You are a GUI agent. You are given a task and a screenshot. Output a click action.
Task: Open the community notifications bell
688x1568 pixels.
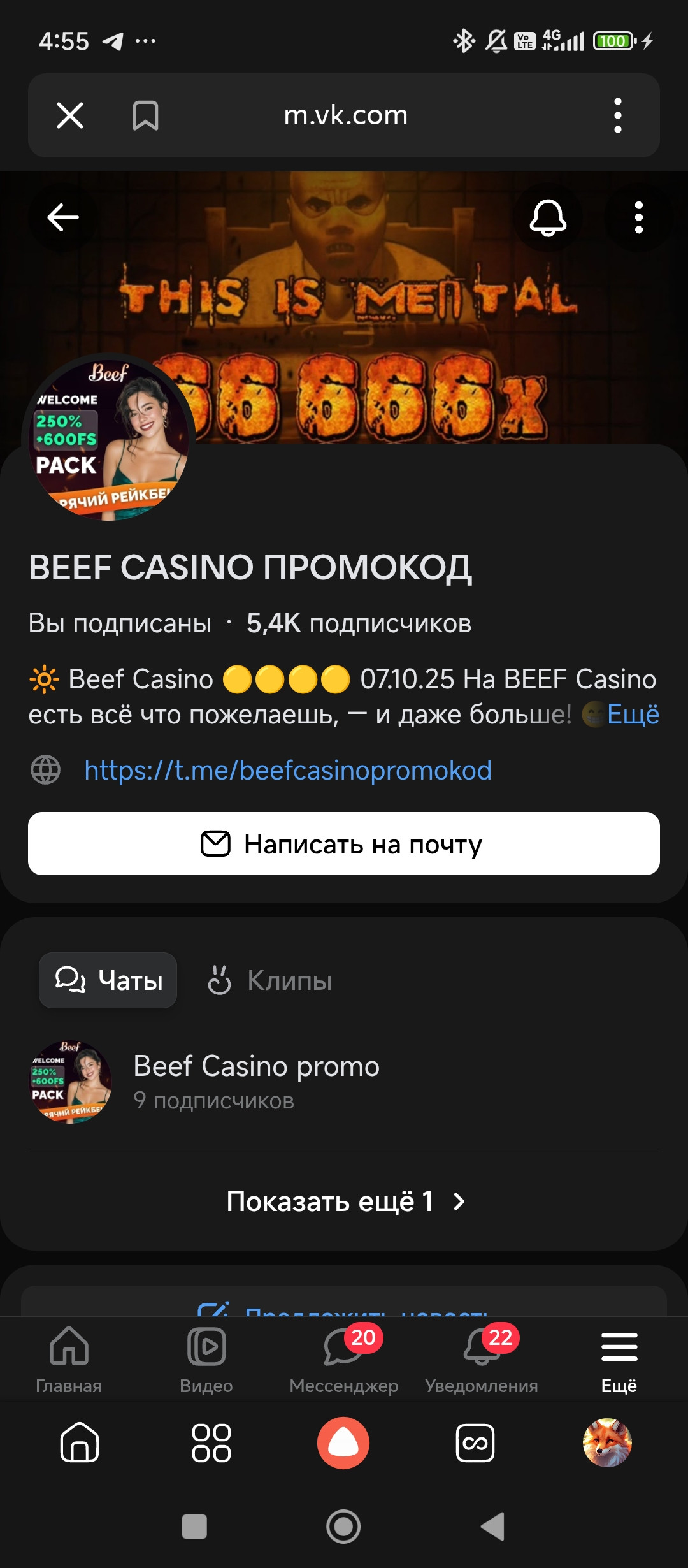click(548, 217)
